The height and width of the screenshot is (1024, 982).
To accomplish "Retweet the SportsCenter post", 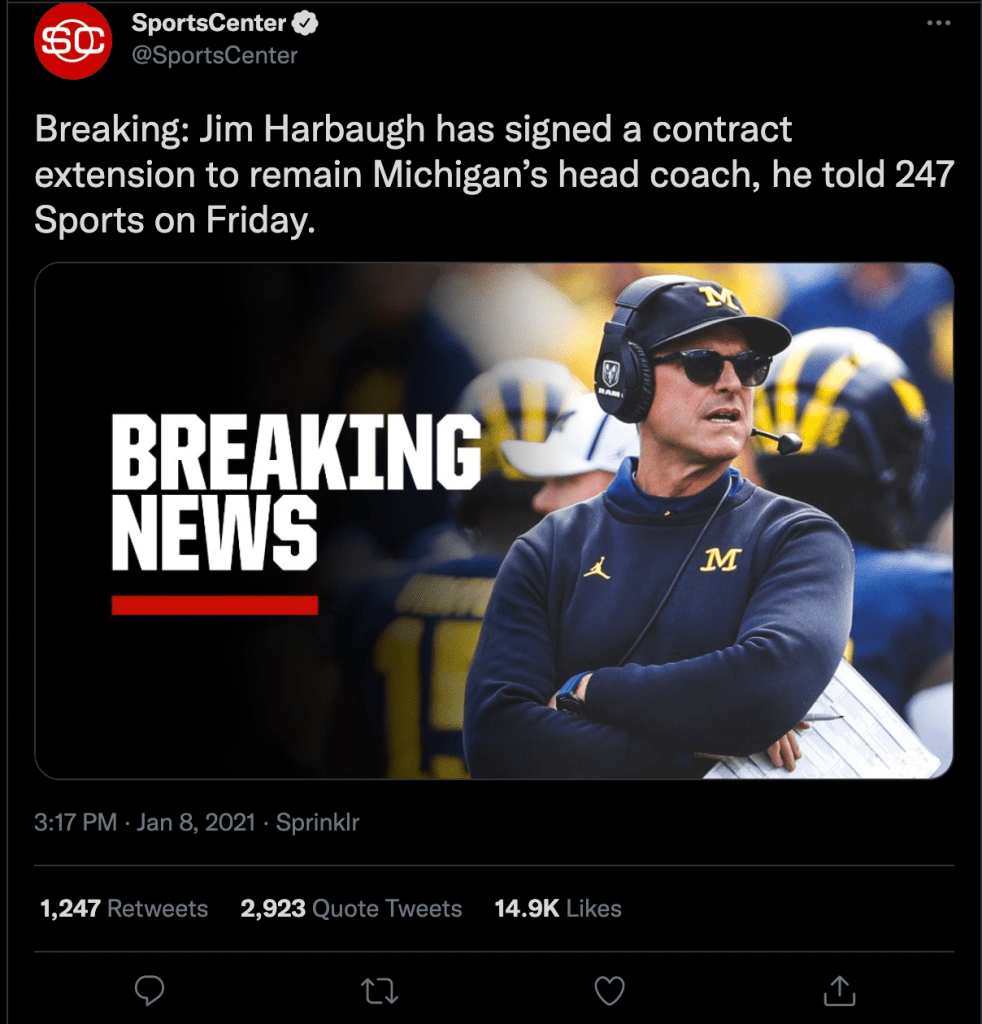I will tap(380, 990).
